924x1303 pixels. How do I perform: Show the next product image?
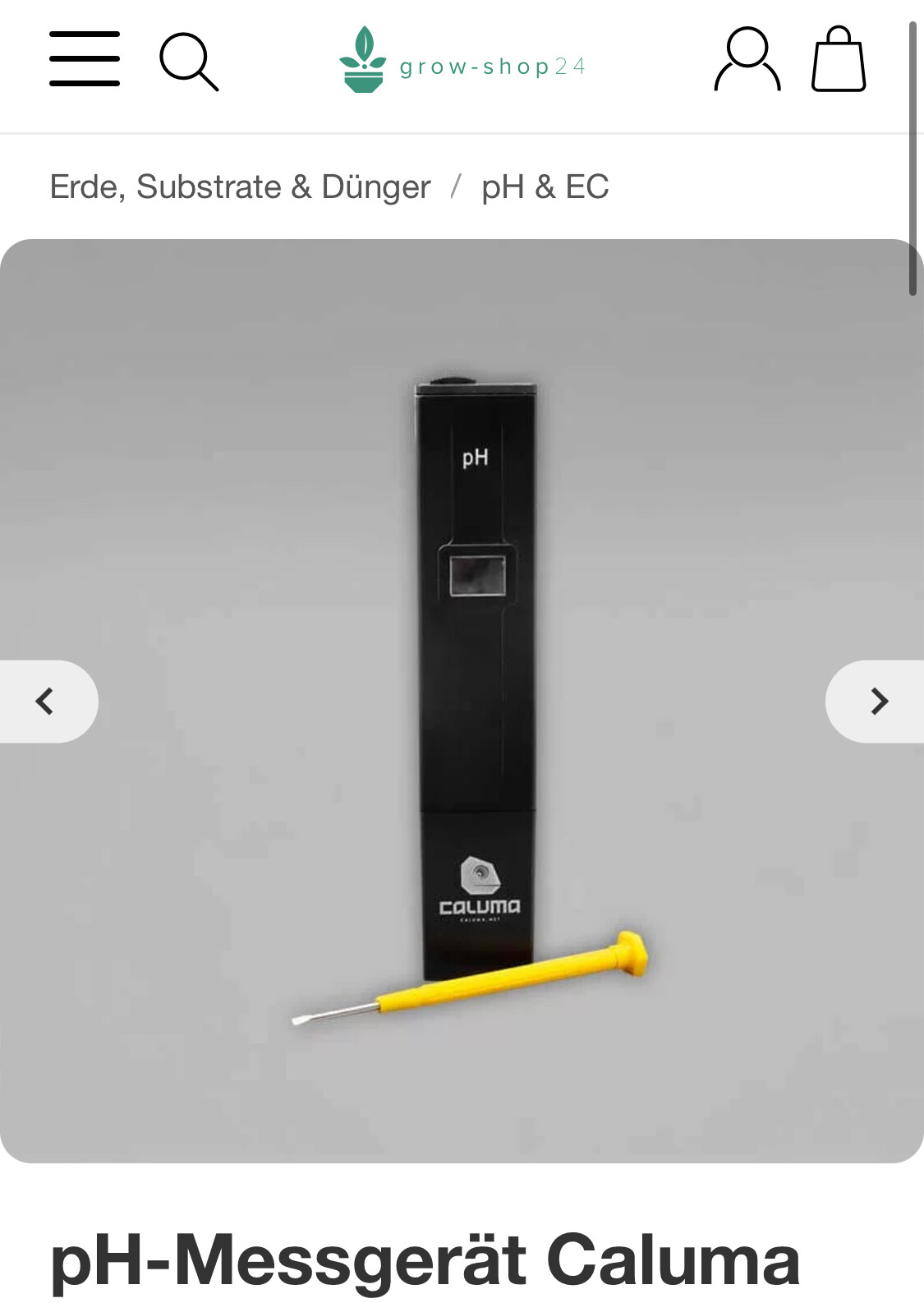(877, 702)
